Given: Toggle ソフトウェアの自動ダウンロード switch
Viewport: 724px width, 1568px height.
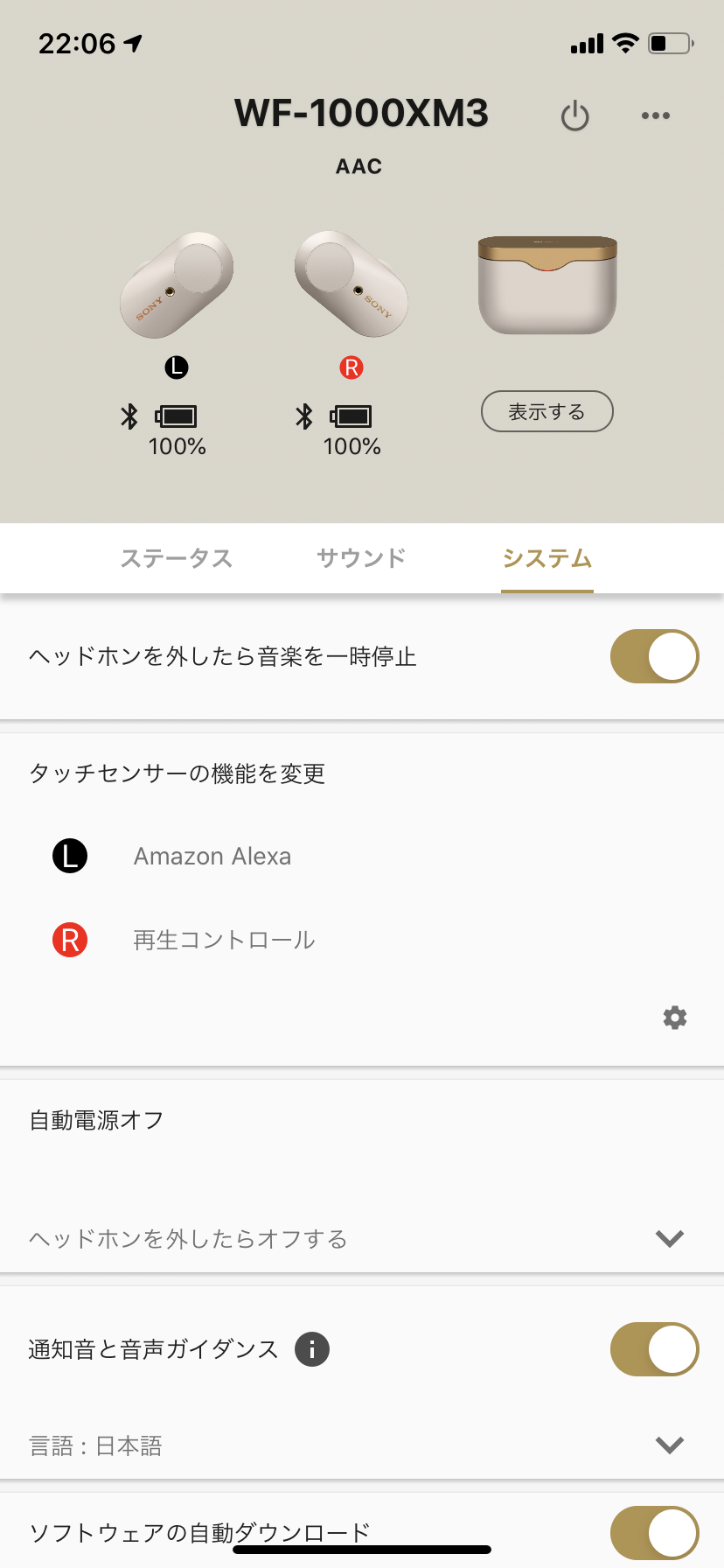Looking at the screenshot, I should [x=654, y=1533].
